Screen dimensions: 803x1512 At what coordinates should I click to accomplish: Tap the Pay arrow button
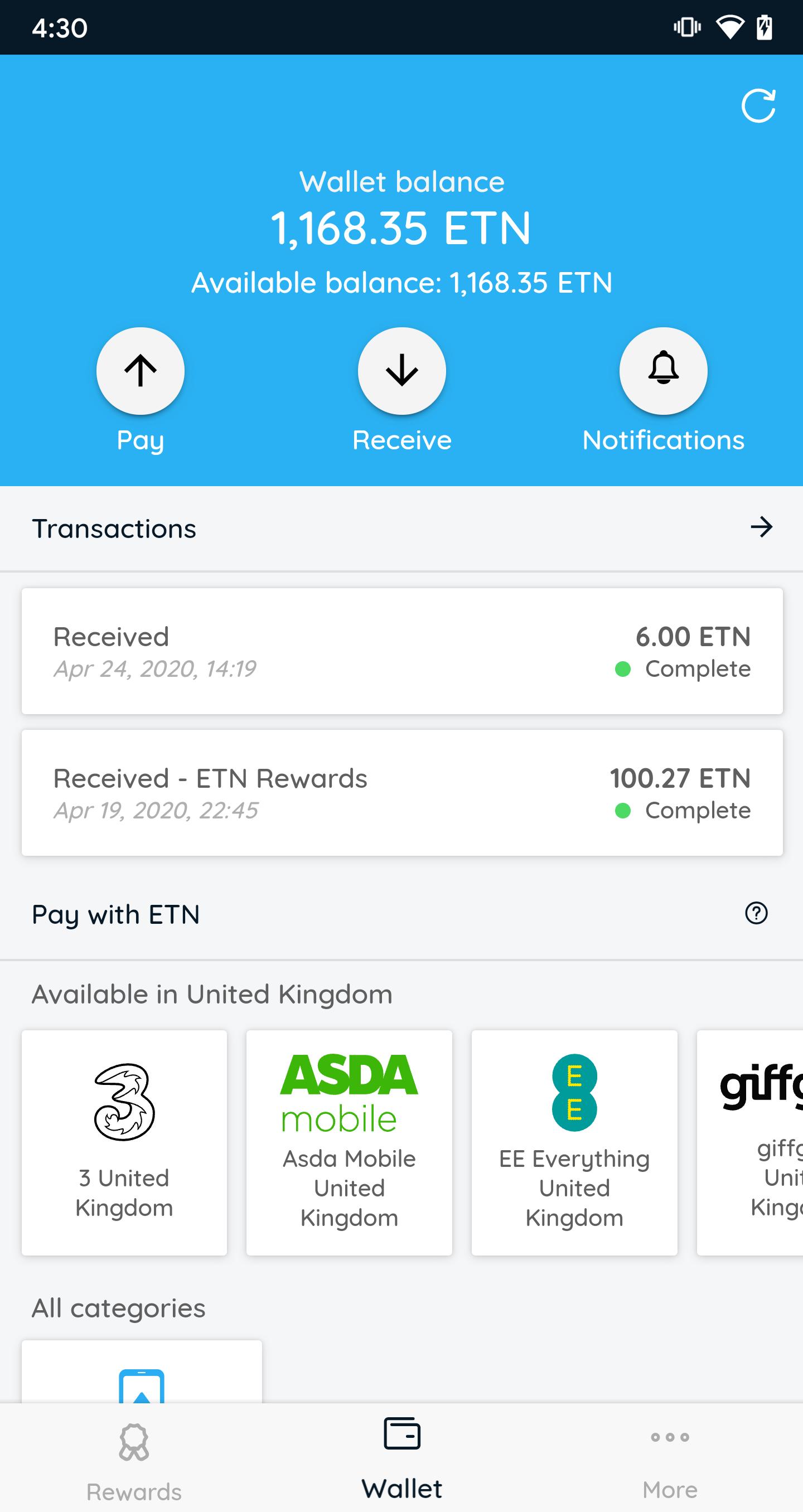point(141,371)
